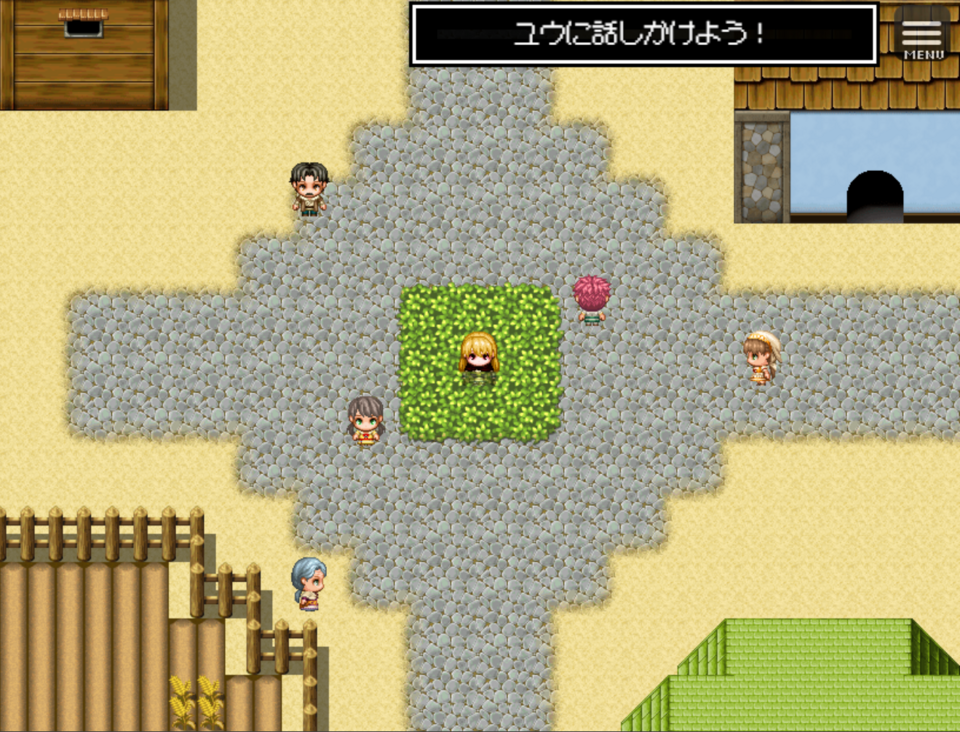Enter the dark doorway of the building

(x=875, y=197)
